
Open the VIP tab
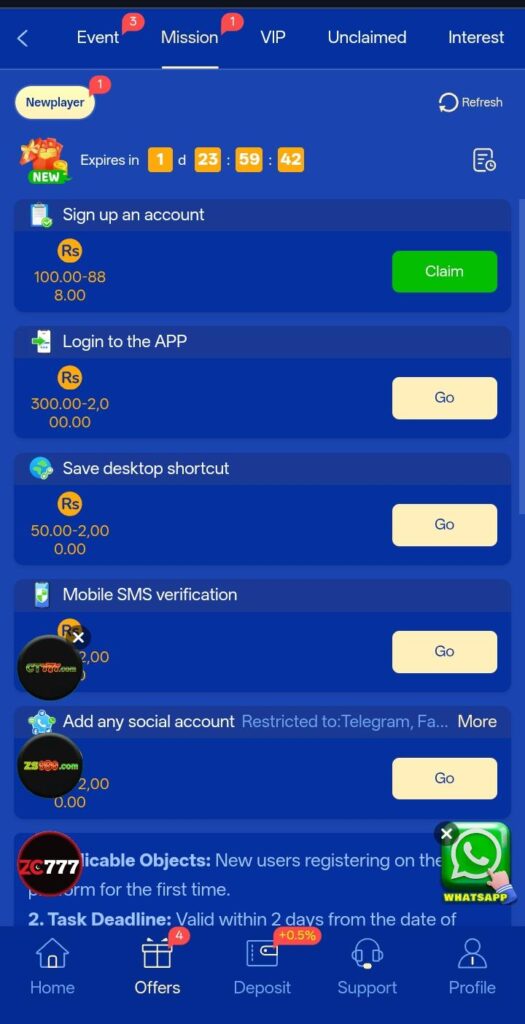[x=273, y=37]
